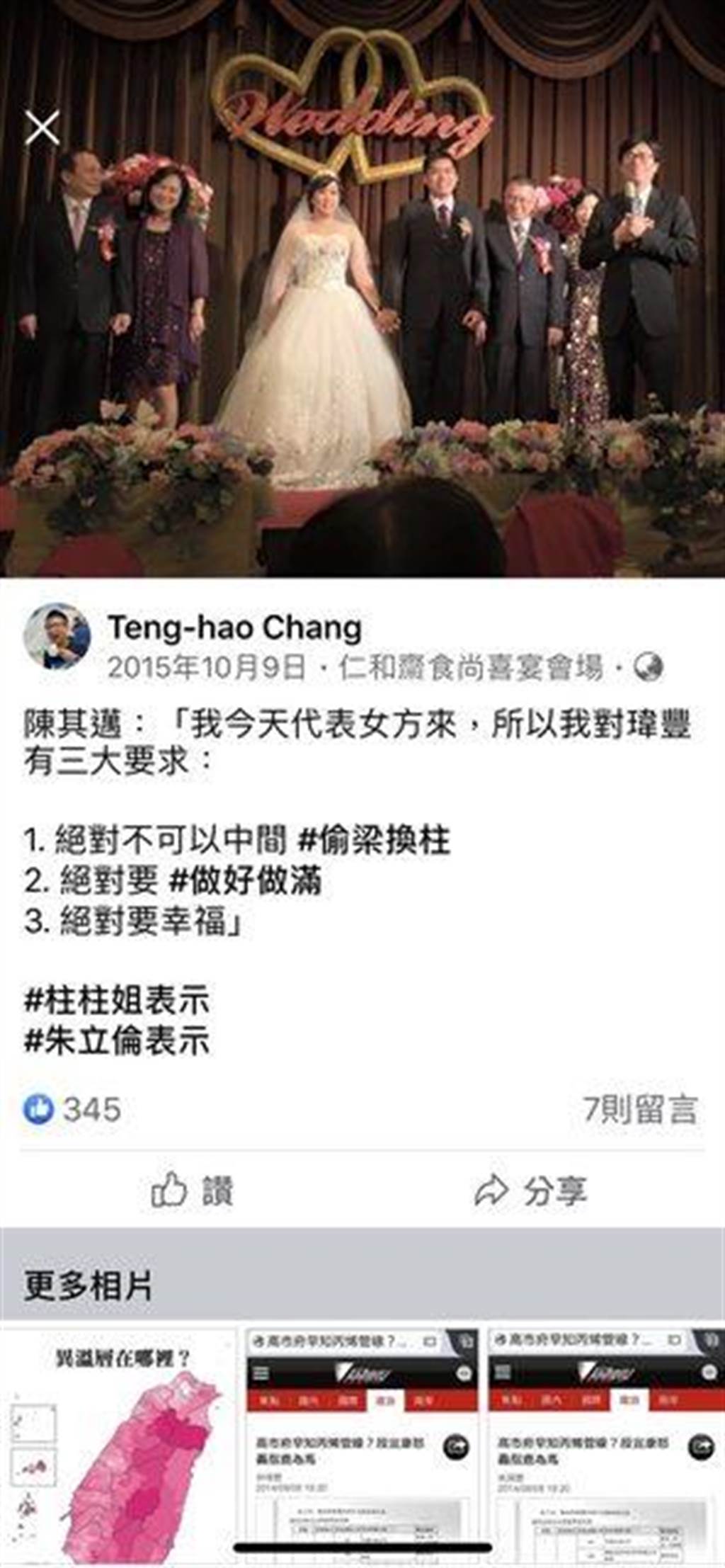Open the 仁和齋食尚喜宴會場 location link

click(472, 667)
